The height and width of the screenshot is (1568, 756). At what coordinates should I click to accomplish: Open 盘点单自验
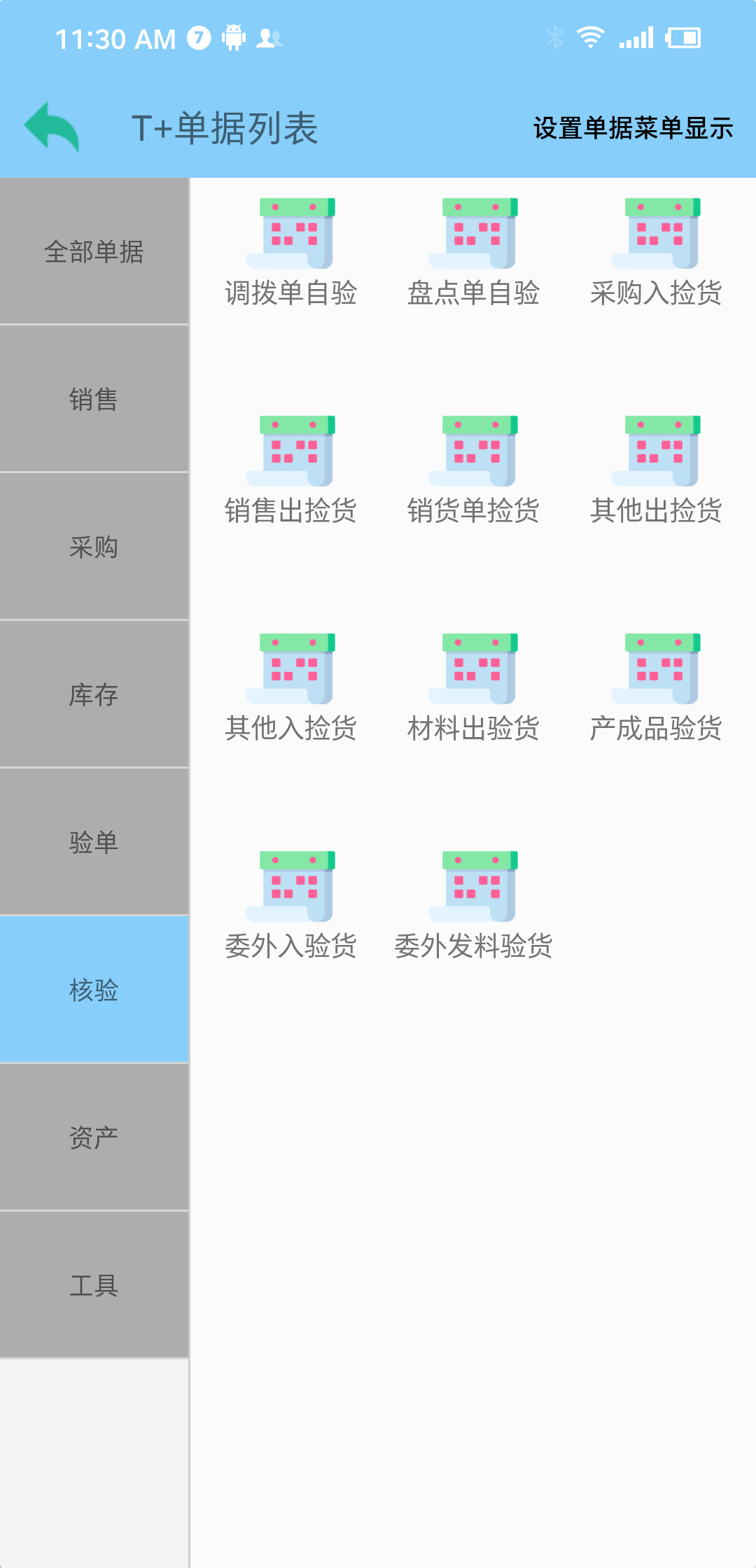pyautogui.click(x=473, y=252)
